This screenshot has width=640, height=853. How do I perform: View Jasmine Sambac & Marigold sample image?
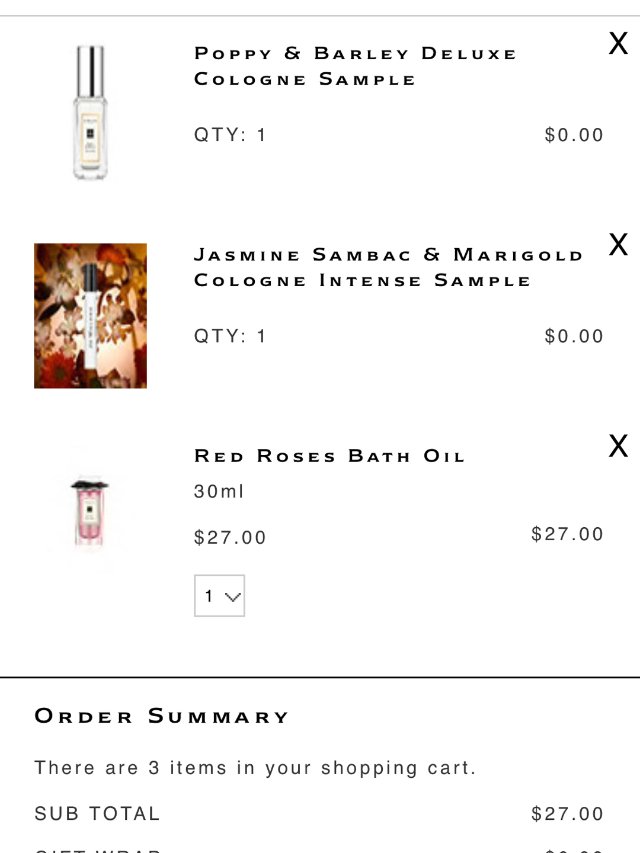90,315
